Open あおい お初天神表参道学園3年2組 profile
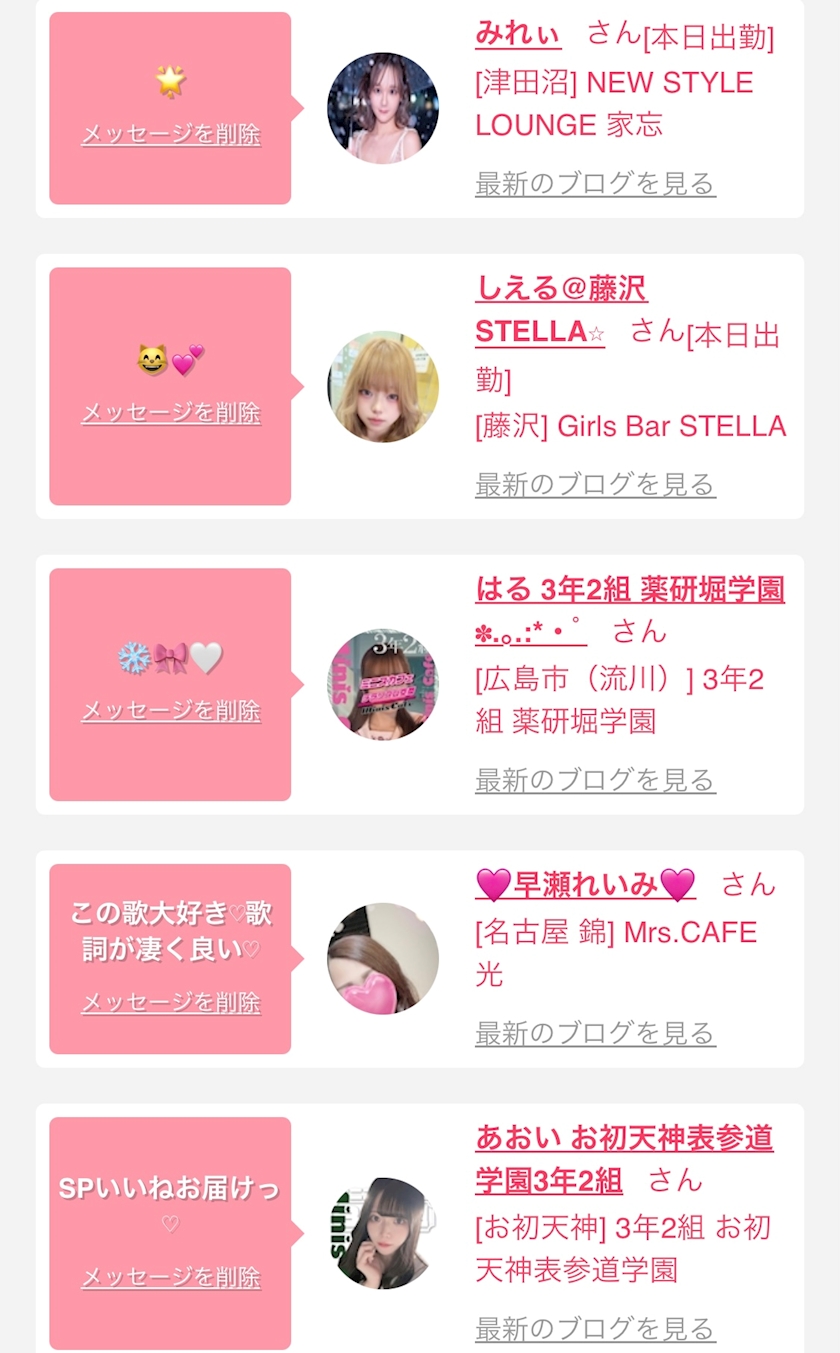Screen dimensions: 840x1353 tap(624, 1159)
